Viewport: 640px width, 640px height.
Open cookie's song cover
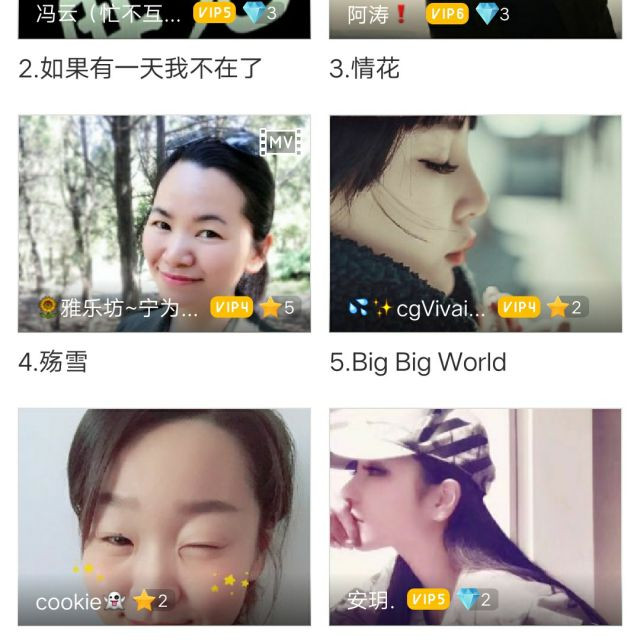click(x=164, y=515)
